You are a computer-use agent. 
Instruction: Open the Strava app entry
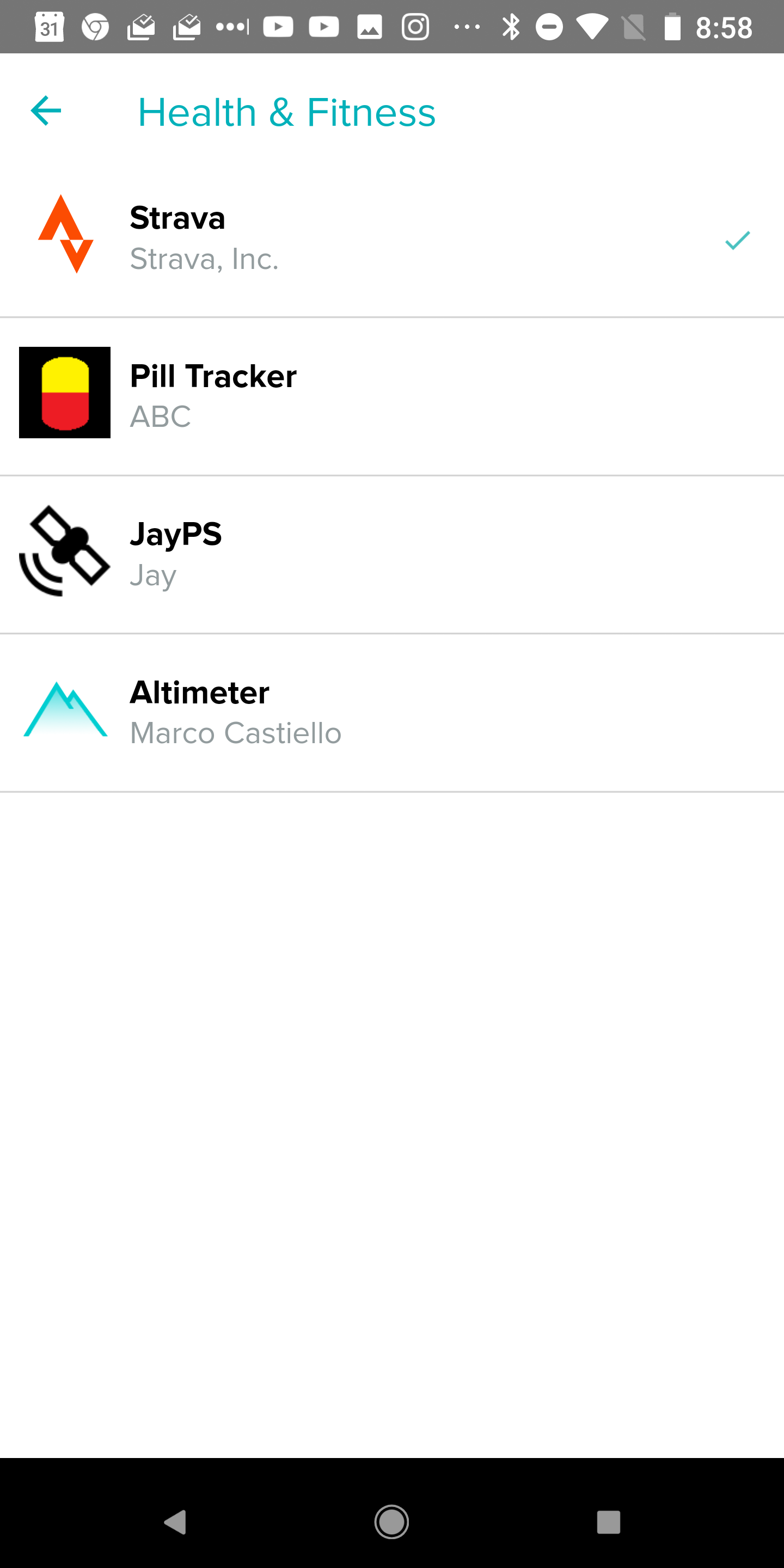coord(392,238)
